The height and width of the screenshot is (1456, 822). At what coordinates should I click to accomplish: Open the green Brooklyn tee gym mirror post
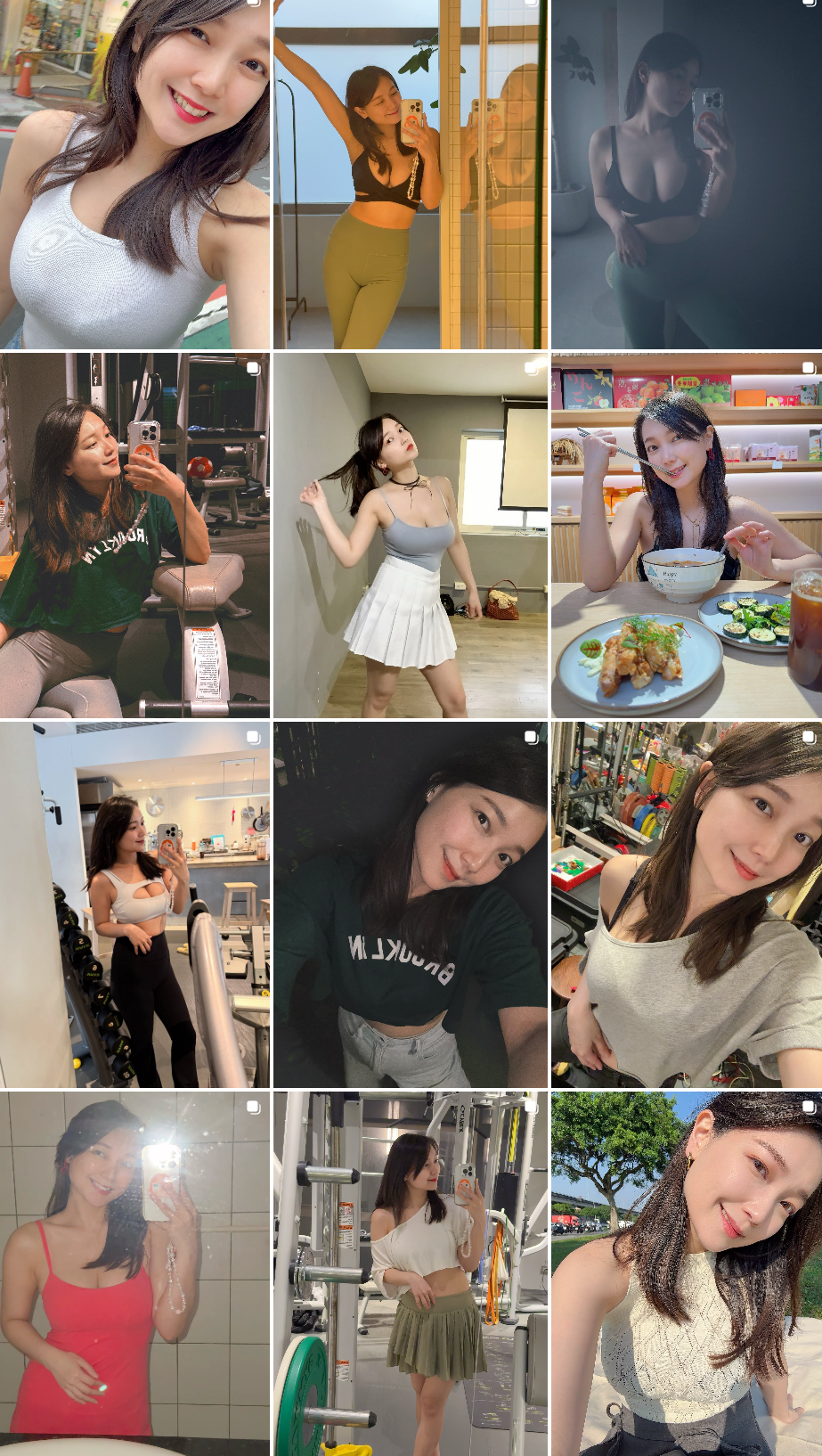point(134,535)
